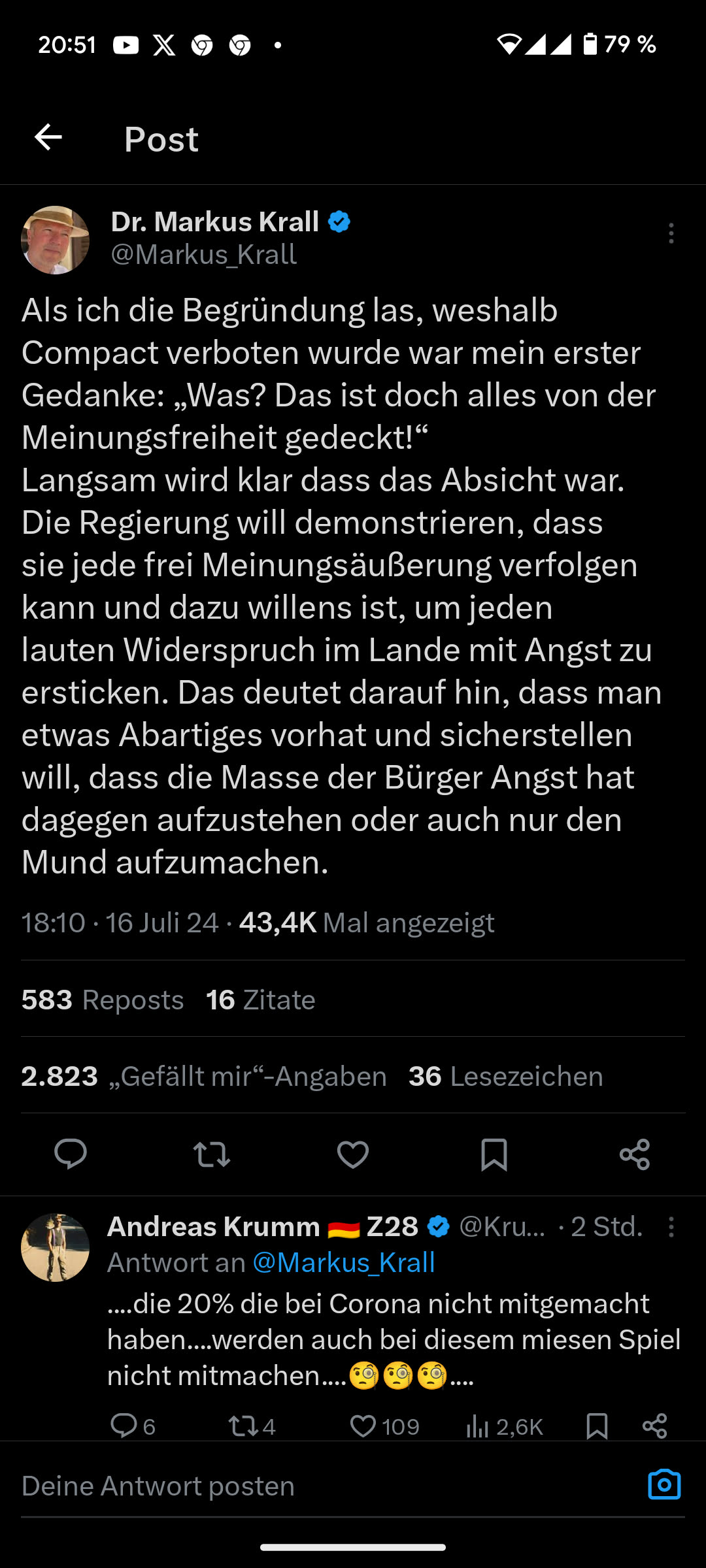
Task: Open the camera to attach a photo
Action: [664, 1484]
